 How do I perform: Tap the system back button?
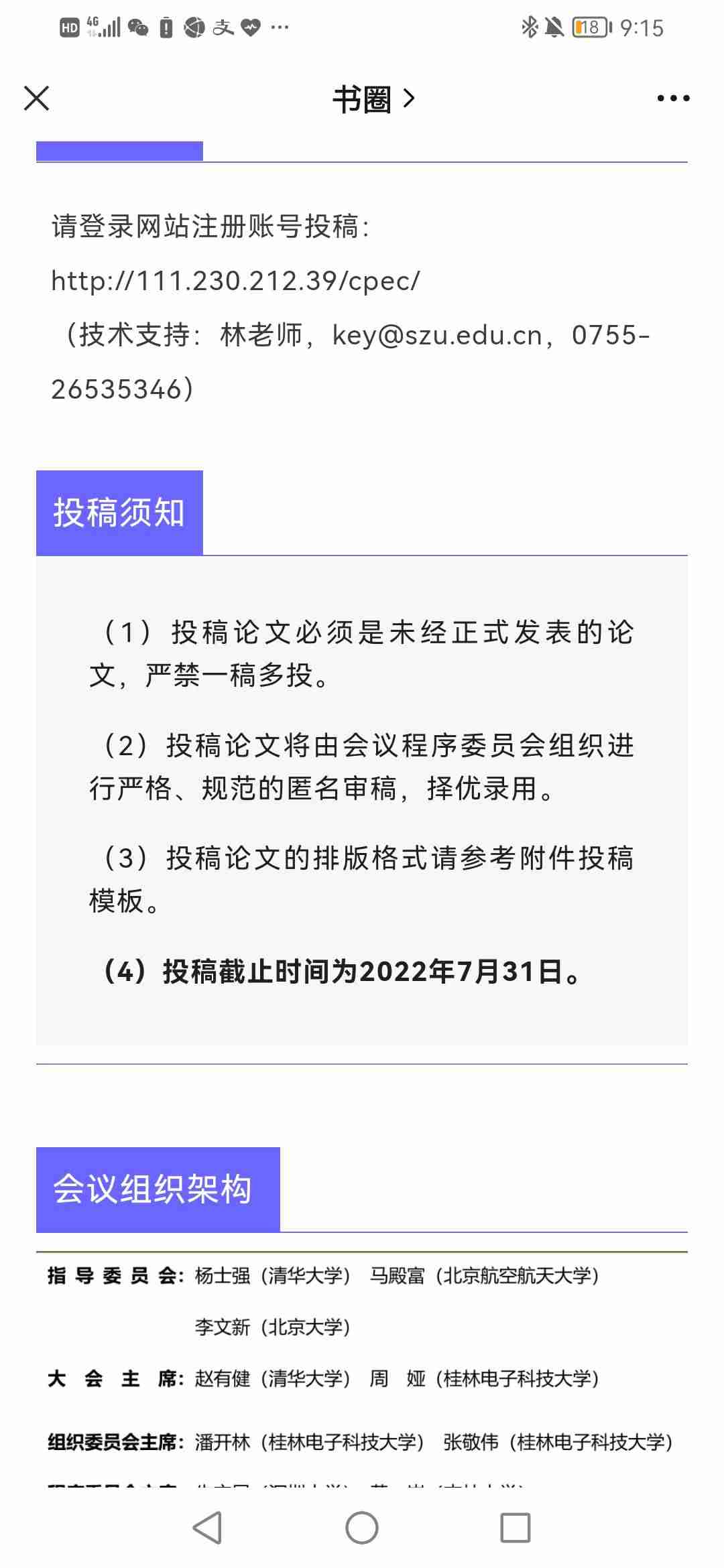(x=207, y=1528)
